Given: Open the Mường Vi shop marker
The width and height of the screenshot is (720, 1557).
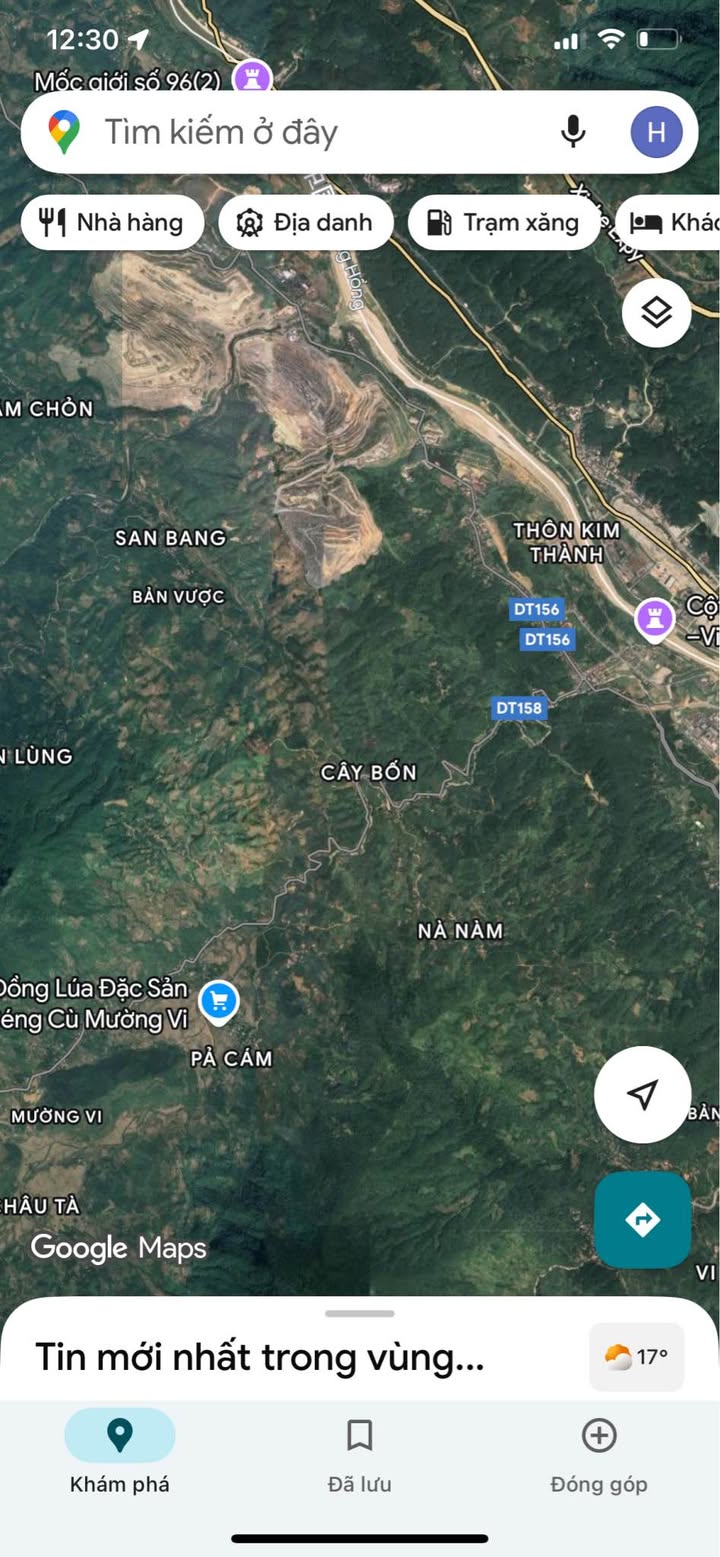Looking at the screenshot, I should coord(218,1002).
